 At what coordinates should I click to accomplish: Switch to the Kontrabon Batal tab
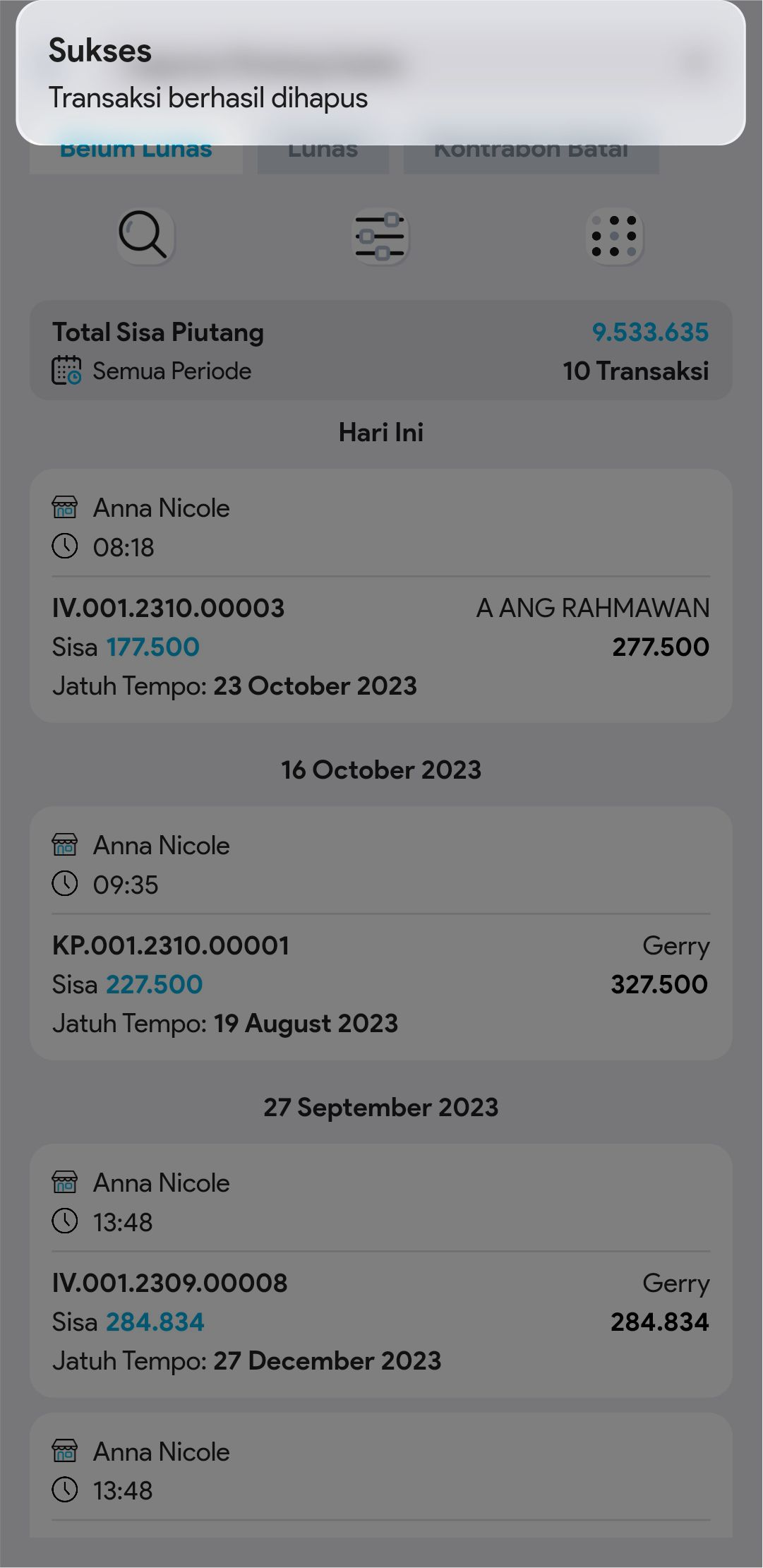click(531, 158)
